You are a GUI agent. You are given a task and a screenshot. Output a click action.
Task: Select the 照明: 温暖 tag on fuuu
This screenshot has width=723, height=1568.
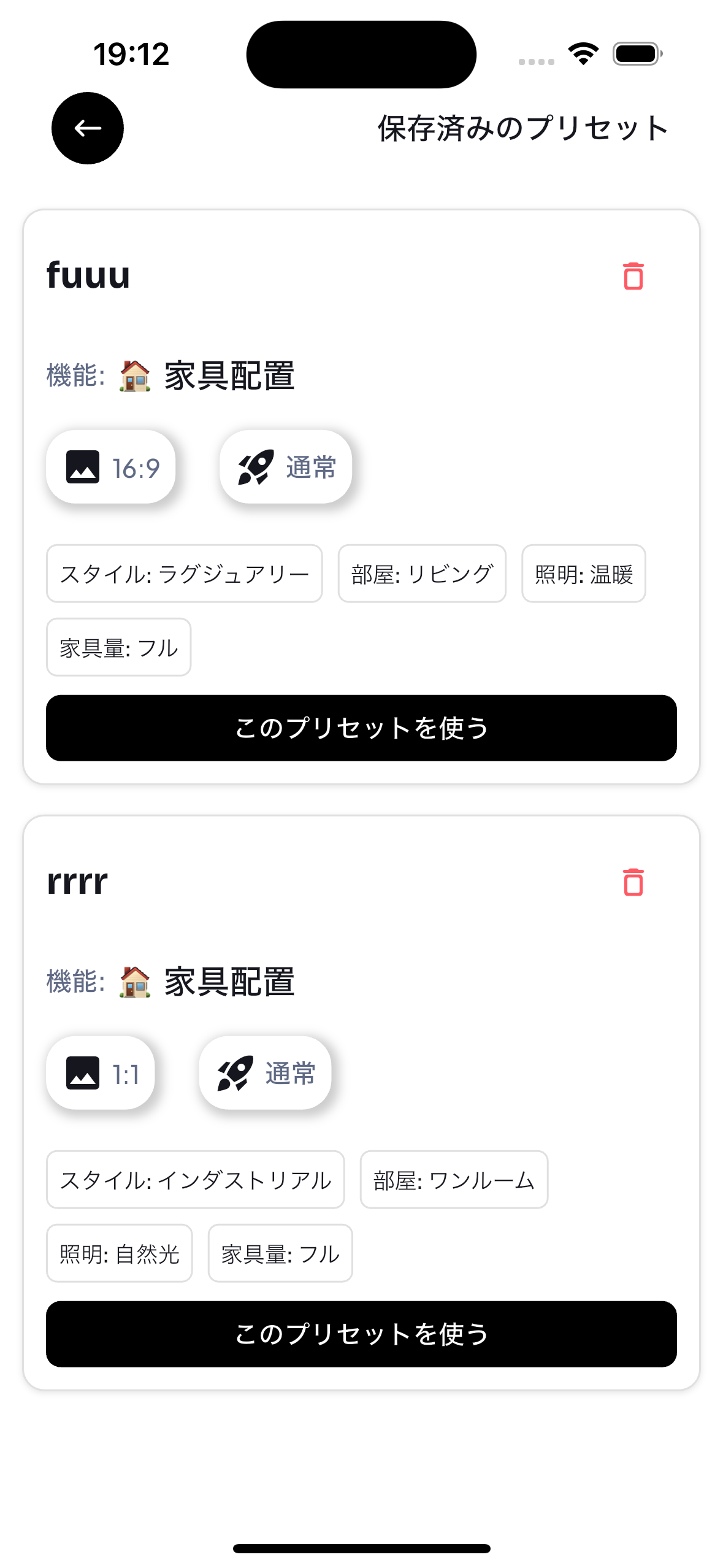point(583,574)
